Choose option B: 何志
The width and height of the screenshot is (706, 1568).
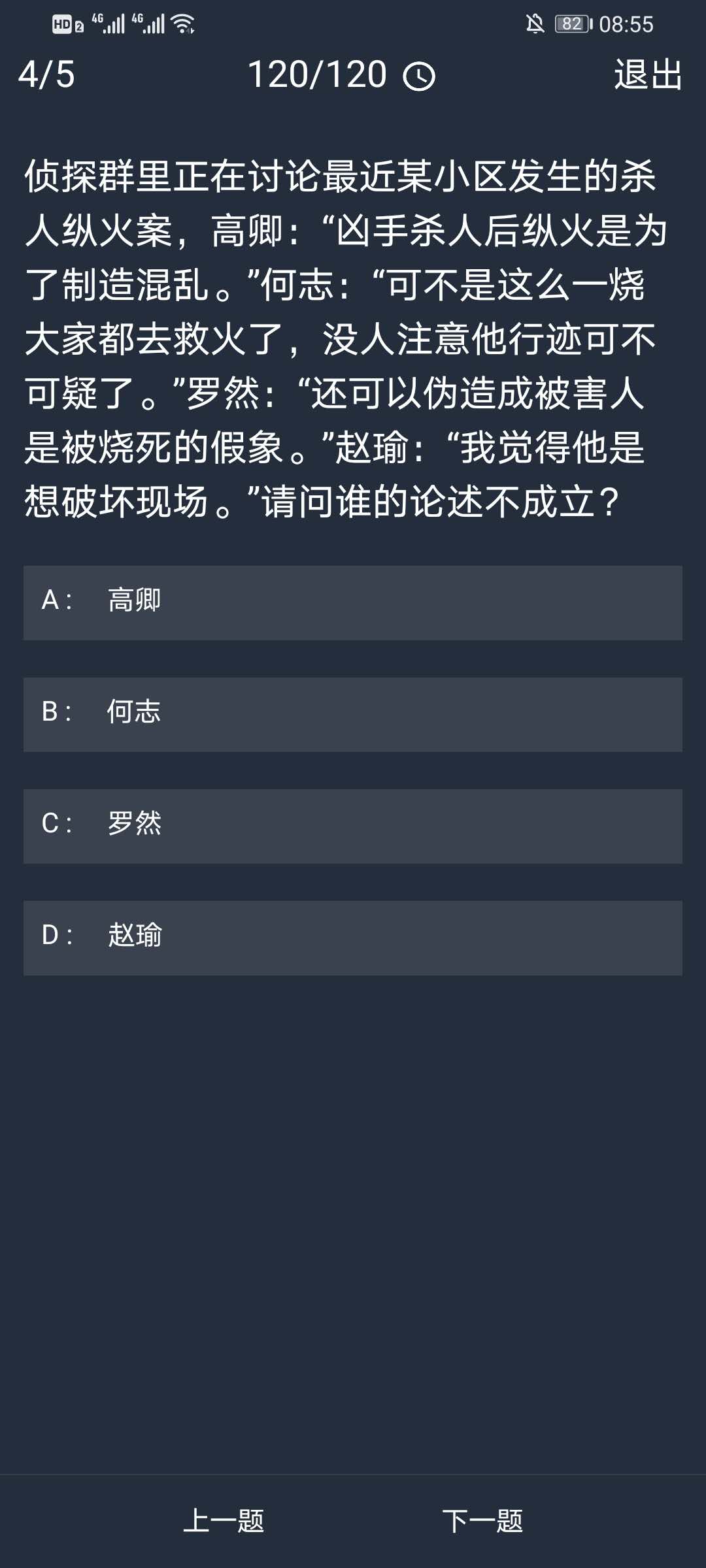point(353,714)
